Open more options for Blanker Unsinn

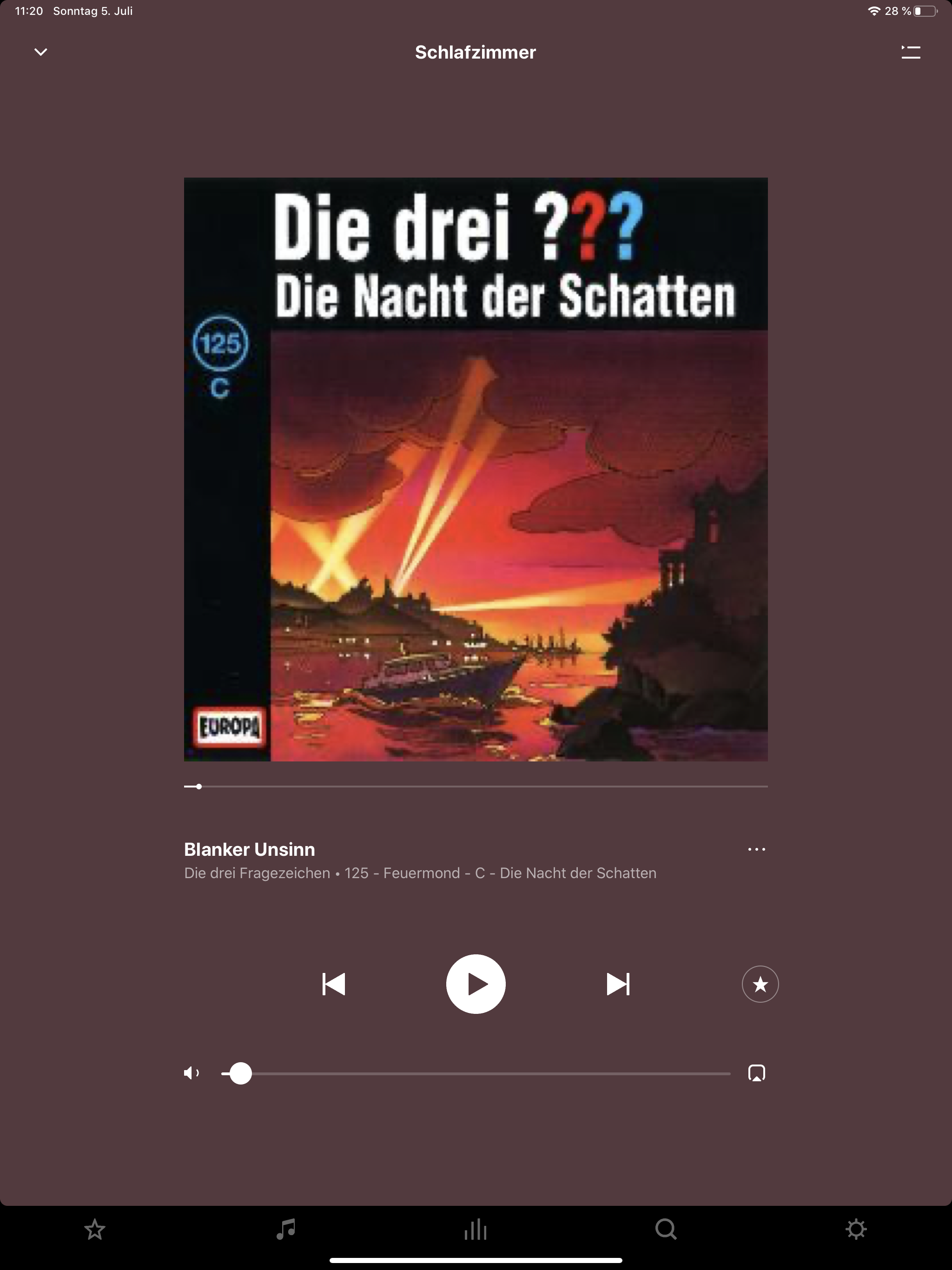(756, 849)
